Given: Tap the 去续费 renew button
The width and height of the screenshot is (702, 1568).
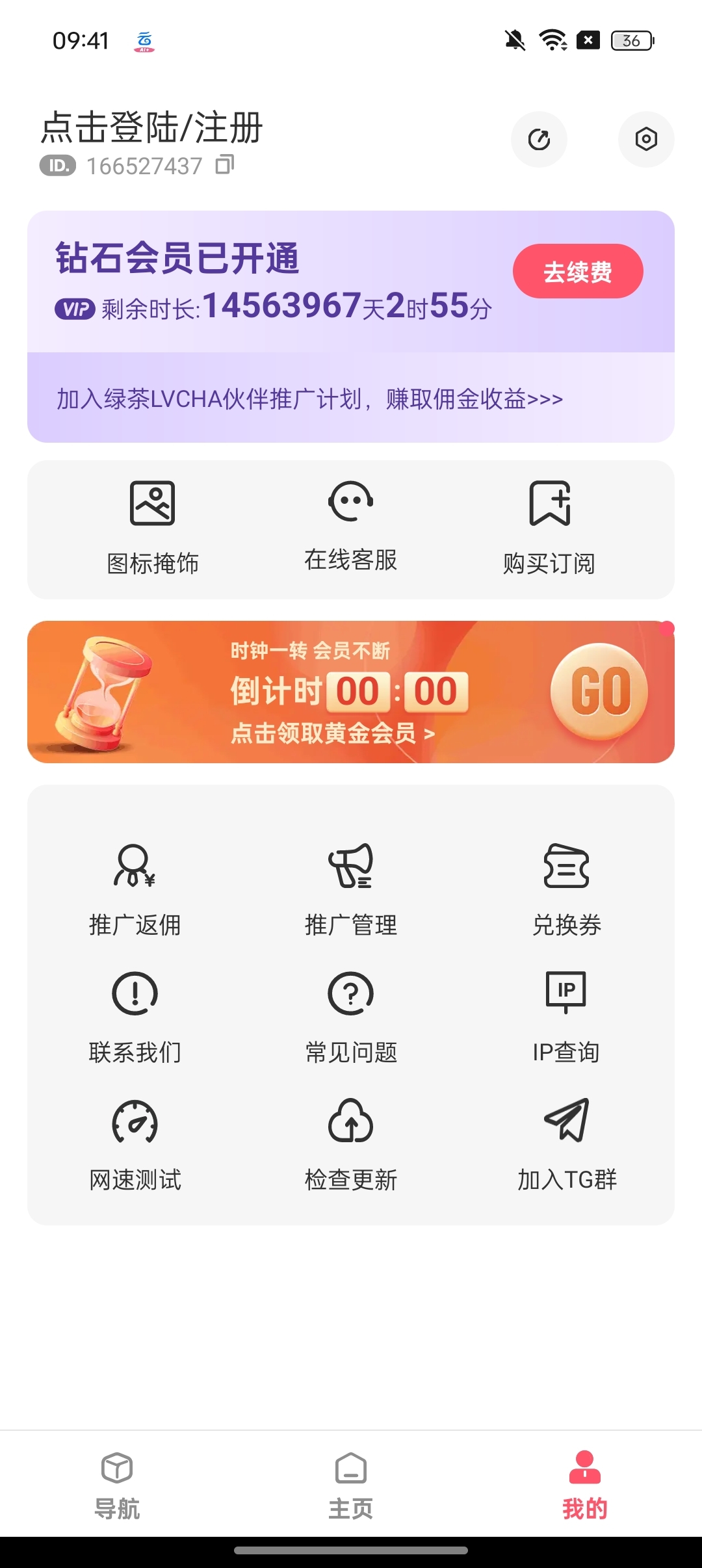Looking at the screenshot, I should tap(578, 271).
